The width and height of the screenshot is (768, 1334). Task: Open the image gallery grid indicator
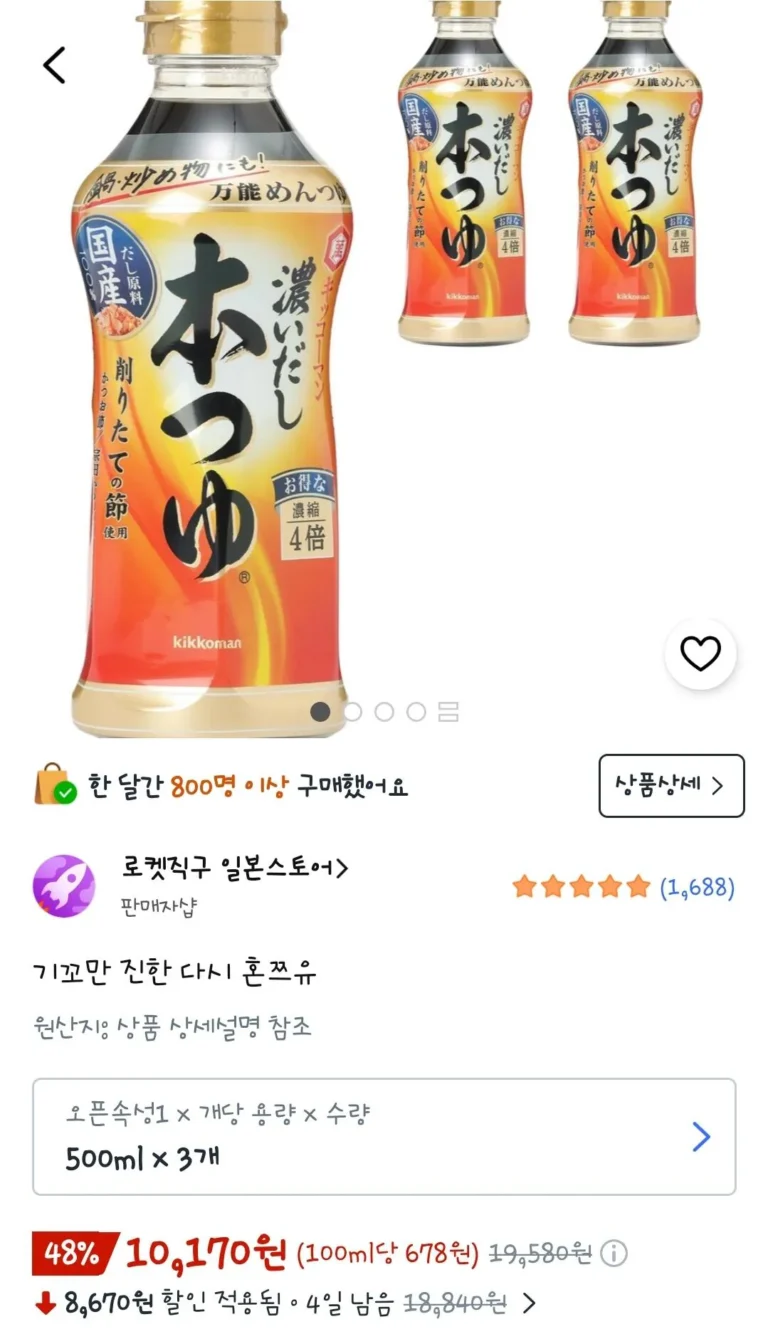(x=448, y=712)
